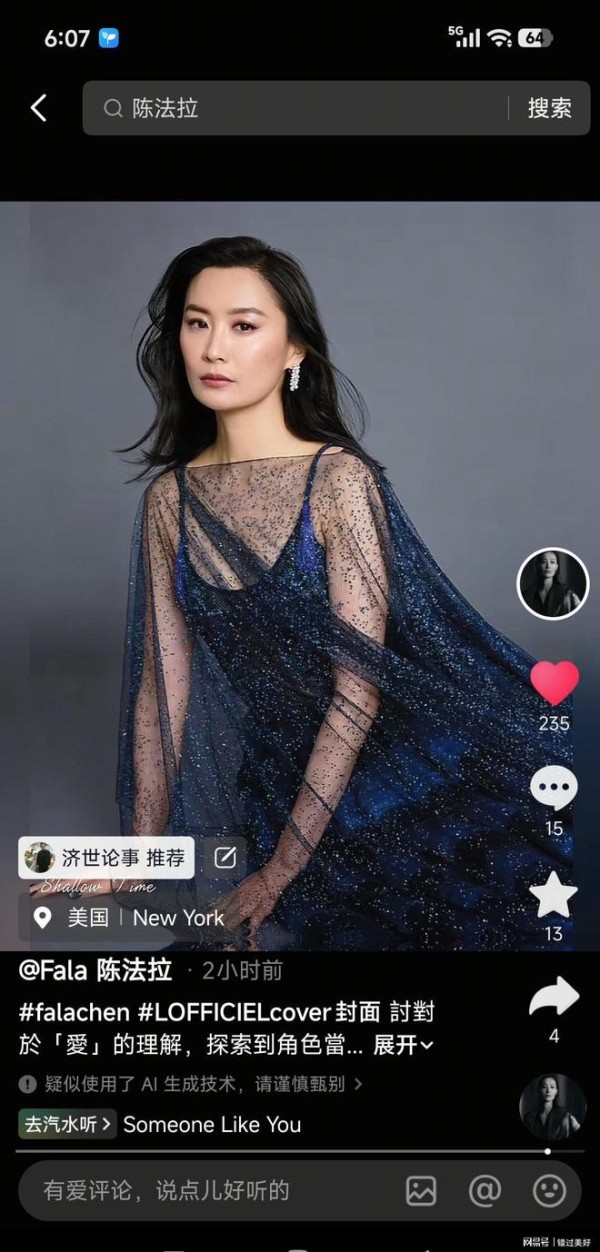Open @Fala 陈法拉 user profile
Image resolution: width=600 pixels, height=1252 pixels.
[x=96, y=970]
